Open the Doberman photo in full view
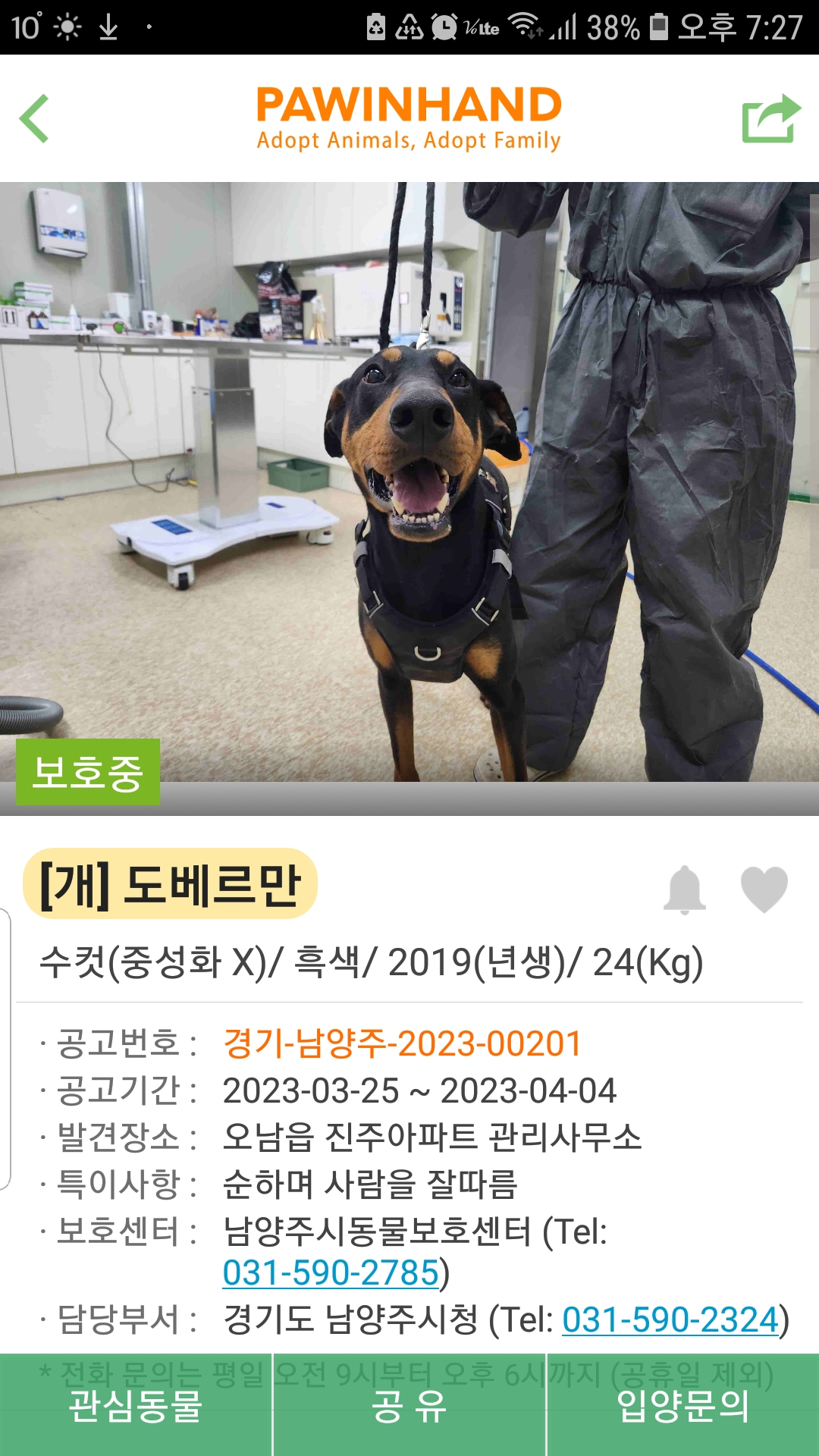 pyautogui.click(x=409, y=485)
